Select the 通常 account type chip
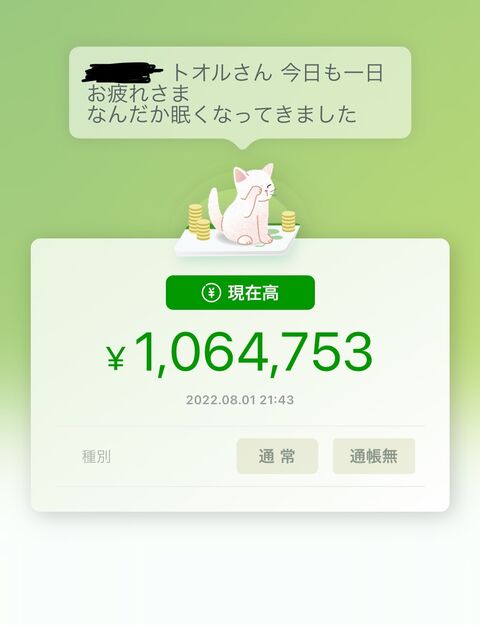Screen dimensions: 480x625 [277, 456]
